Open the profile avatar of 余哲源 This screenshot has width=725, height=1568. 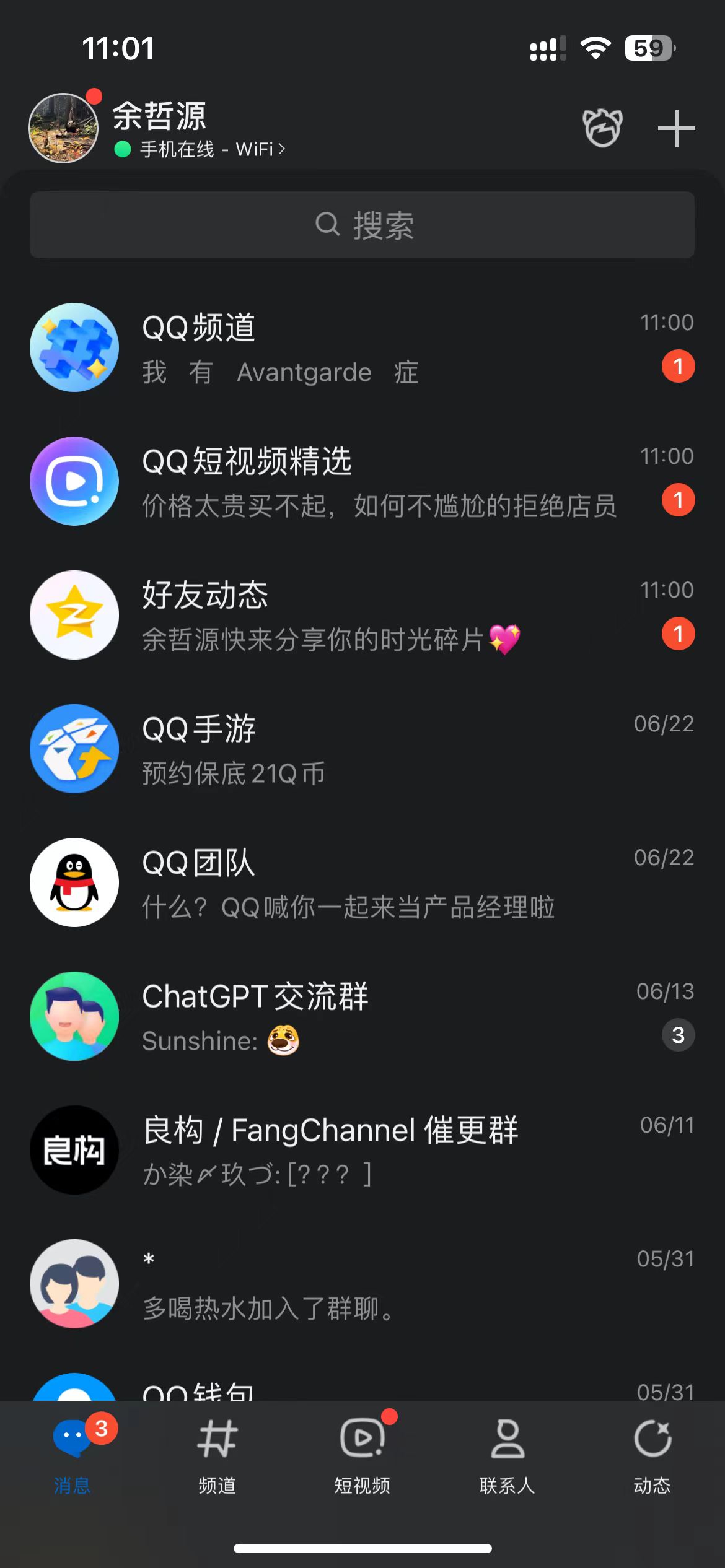[x=63, y=128]
